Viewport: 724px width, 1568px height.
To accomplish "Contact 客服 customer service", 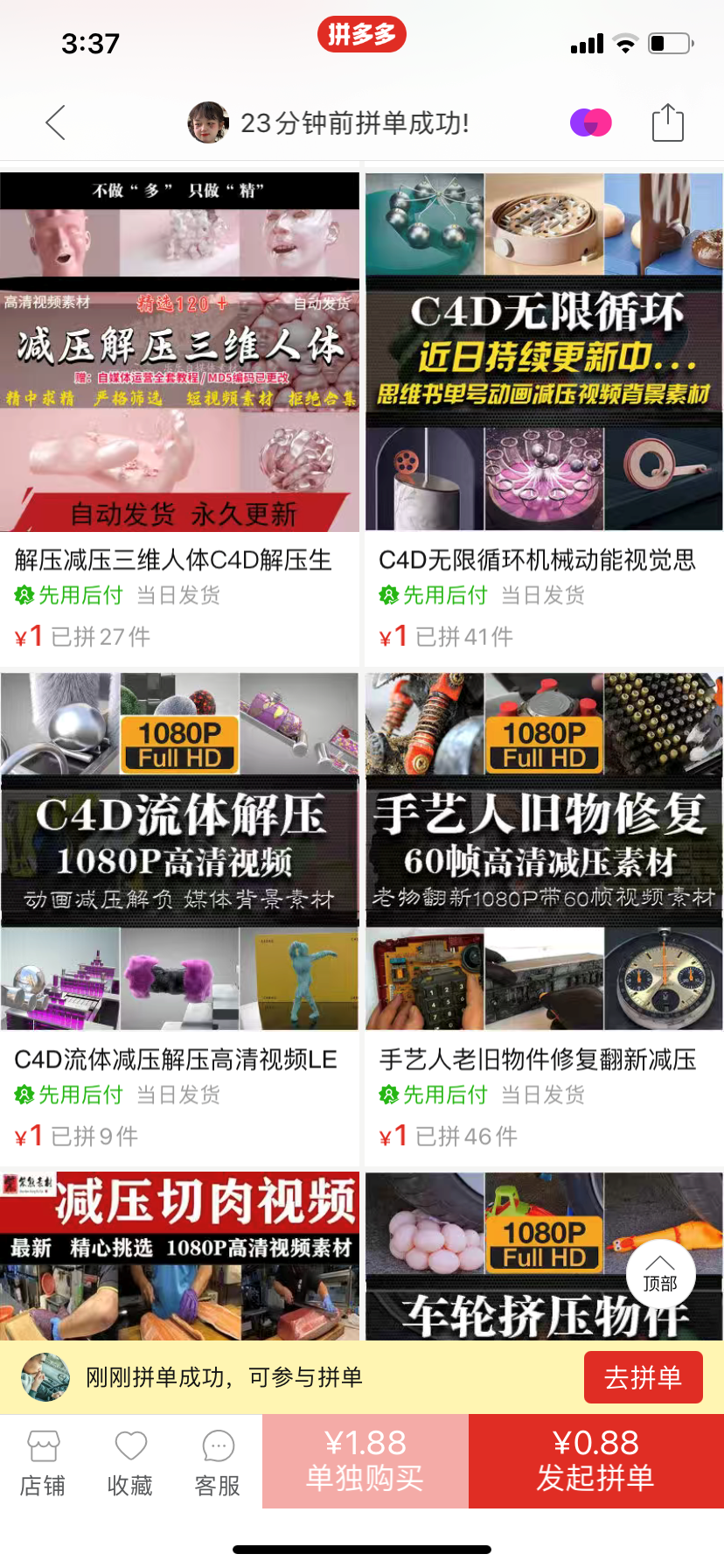I will (x=218, y=1461).
